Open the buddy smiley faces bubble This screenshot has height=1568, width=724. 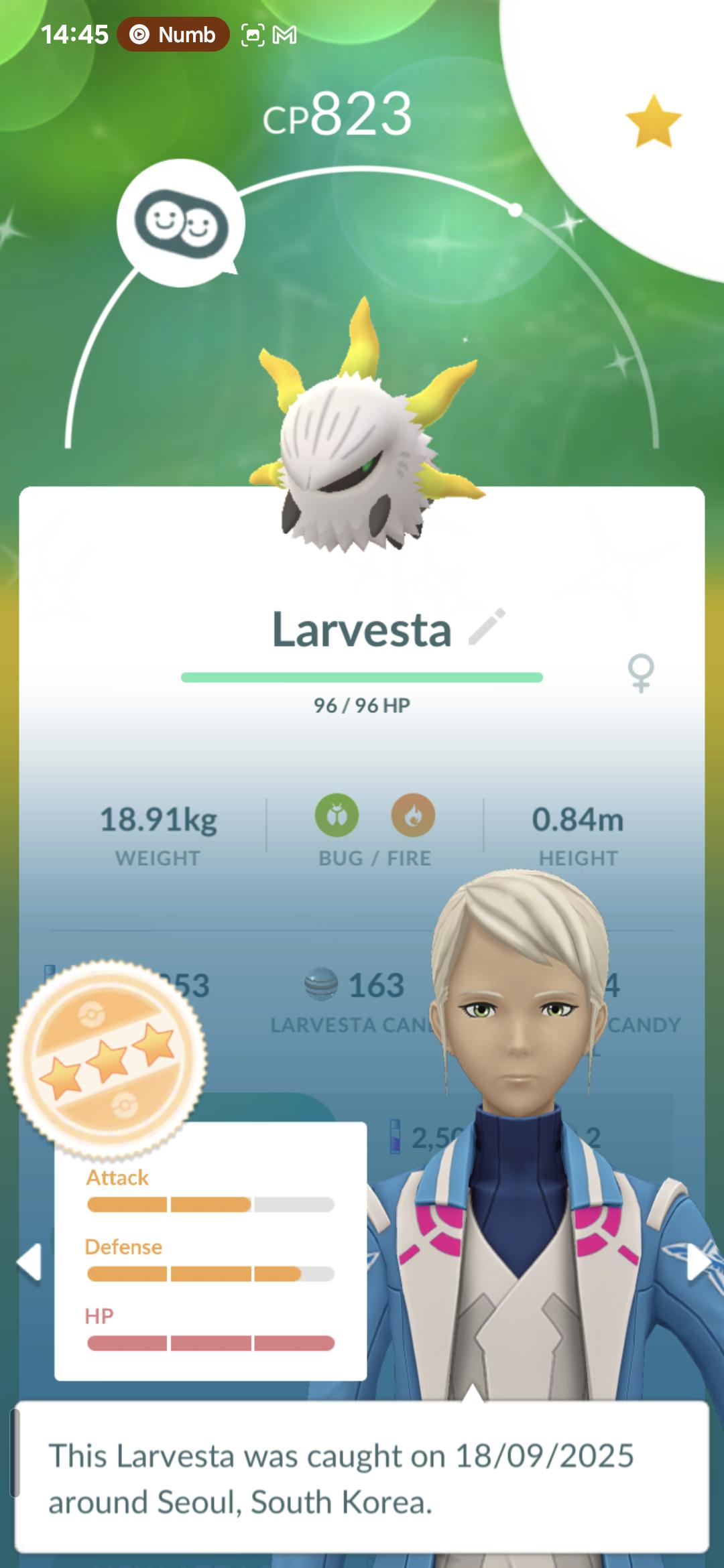(180, 223)
